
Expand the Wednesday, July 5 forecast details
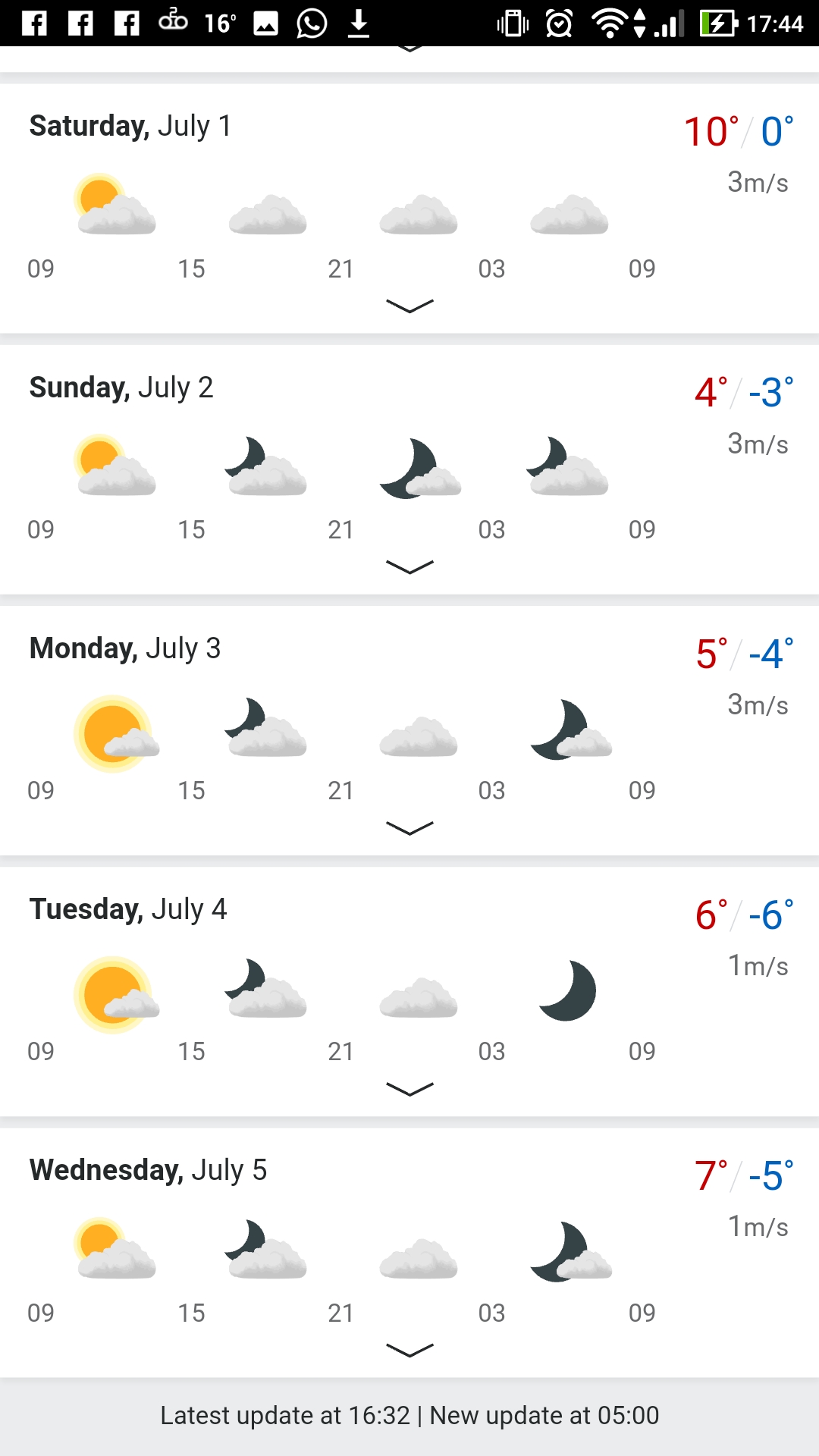(409, 1350)
